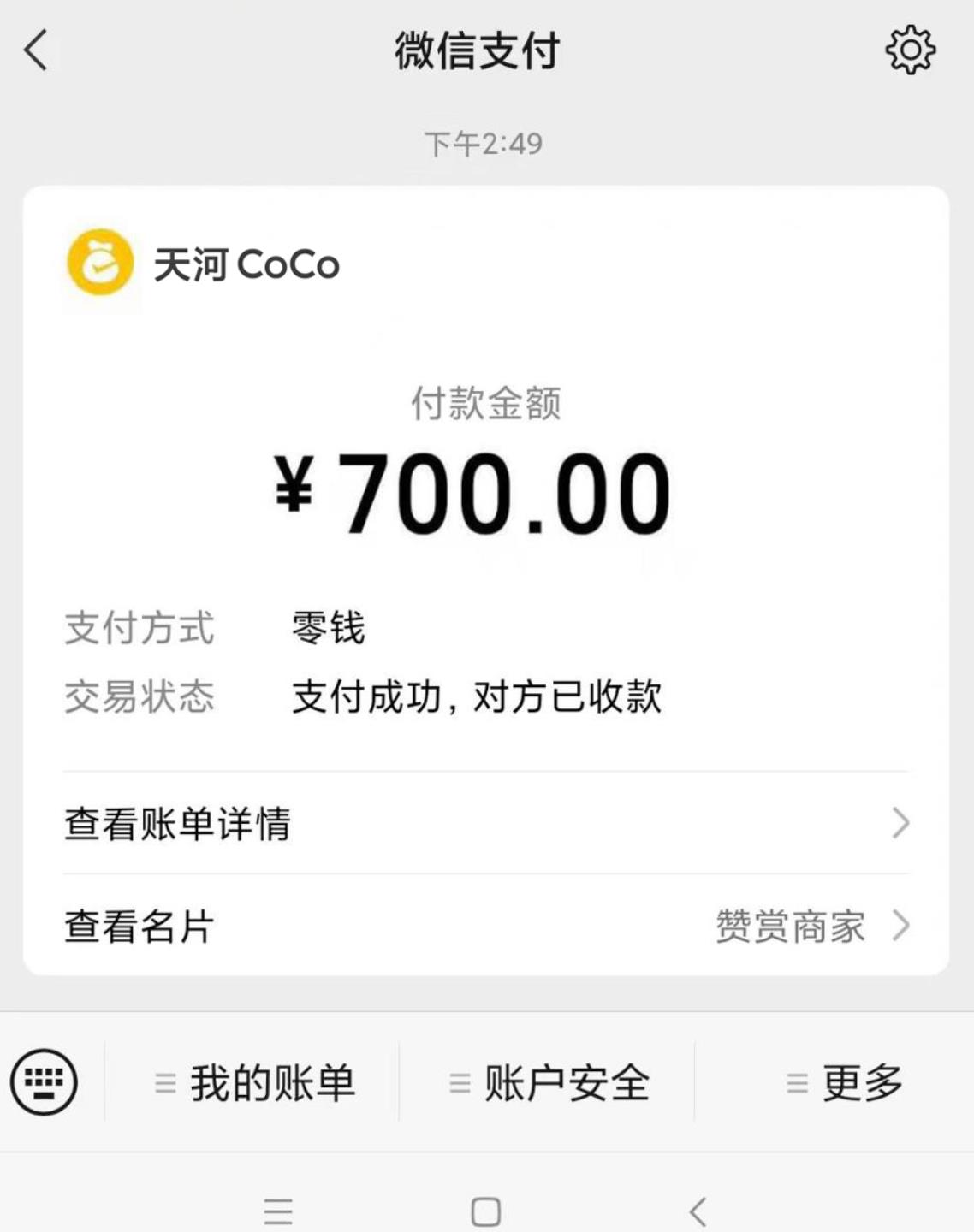Show recent apps from the navigation bar

278,1211
